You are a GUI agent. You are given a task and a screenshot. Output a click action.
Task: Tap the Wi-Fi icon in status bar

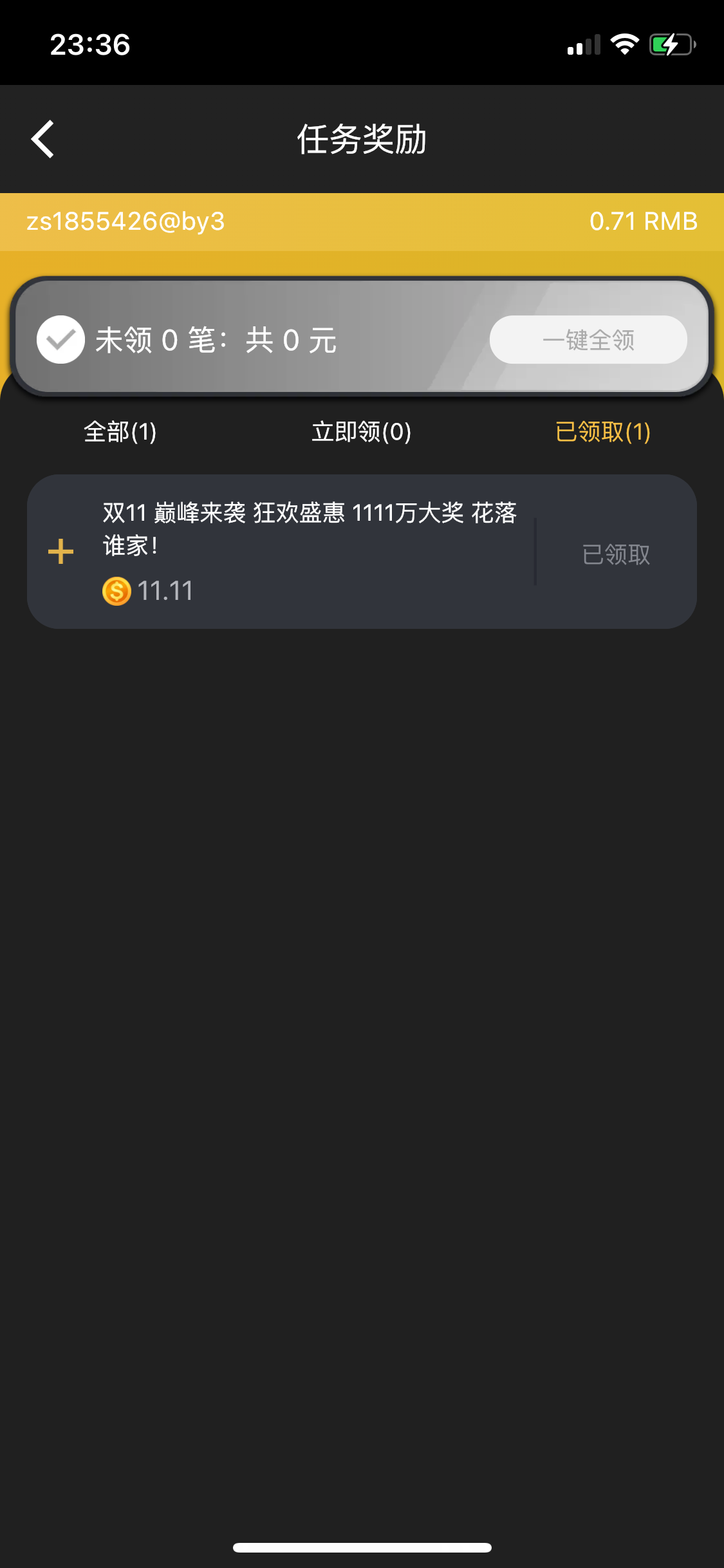coord(624,44)
